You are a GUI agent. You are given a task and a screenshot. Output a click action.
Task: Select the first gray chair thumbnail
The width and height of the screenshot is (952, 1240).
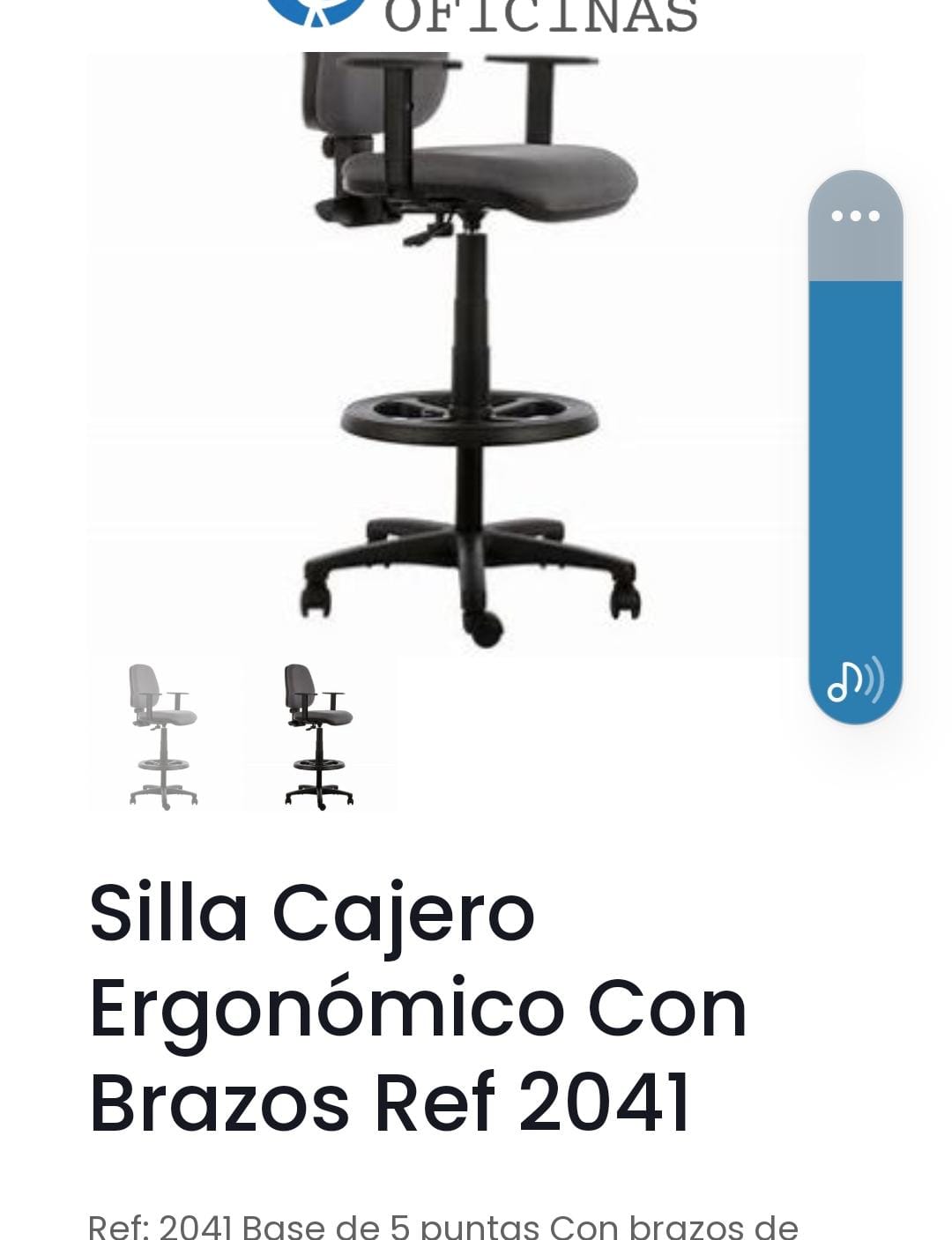coord(163,737)
